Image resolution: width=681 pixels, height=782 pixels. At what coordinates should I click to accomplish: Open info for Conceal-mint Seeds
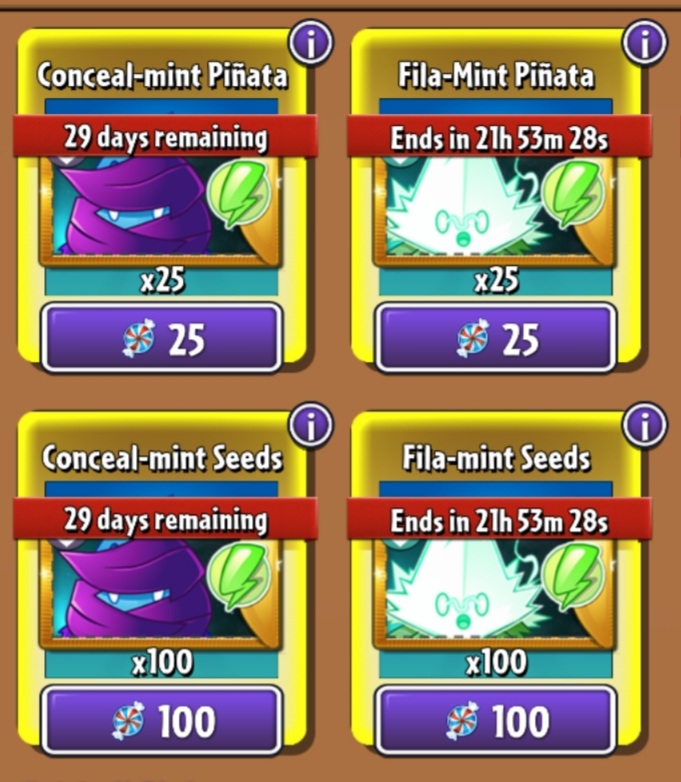point(312,426)
